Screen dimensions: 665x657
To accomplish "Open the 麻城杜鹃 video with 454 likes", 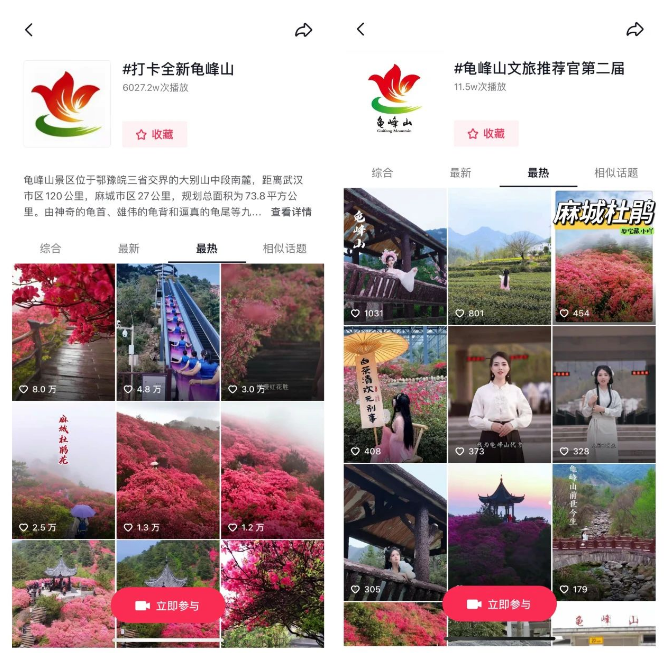I will (x=604, y=256).
